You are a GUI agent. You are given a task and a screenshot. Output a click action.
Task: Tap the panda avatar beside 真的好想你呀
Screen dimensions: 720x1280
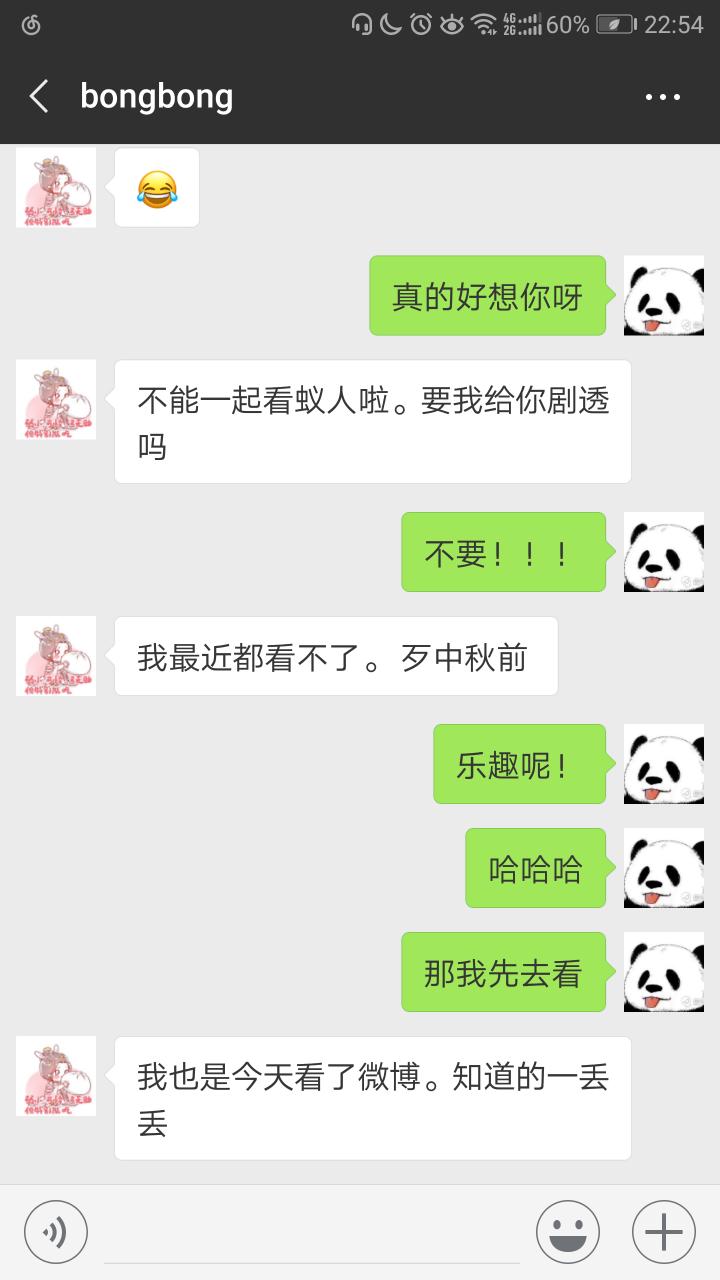point(664,295)
